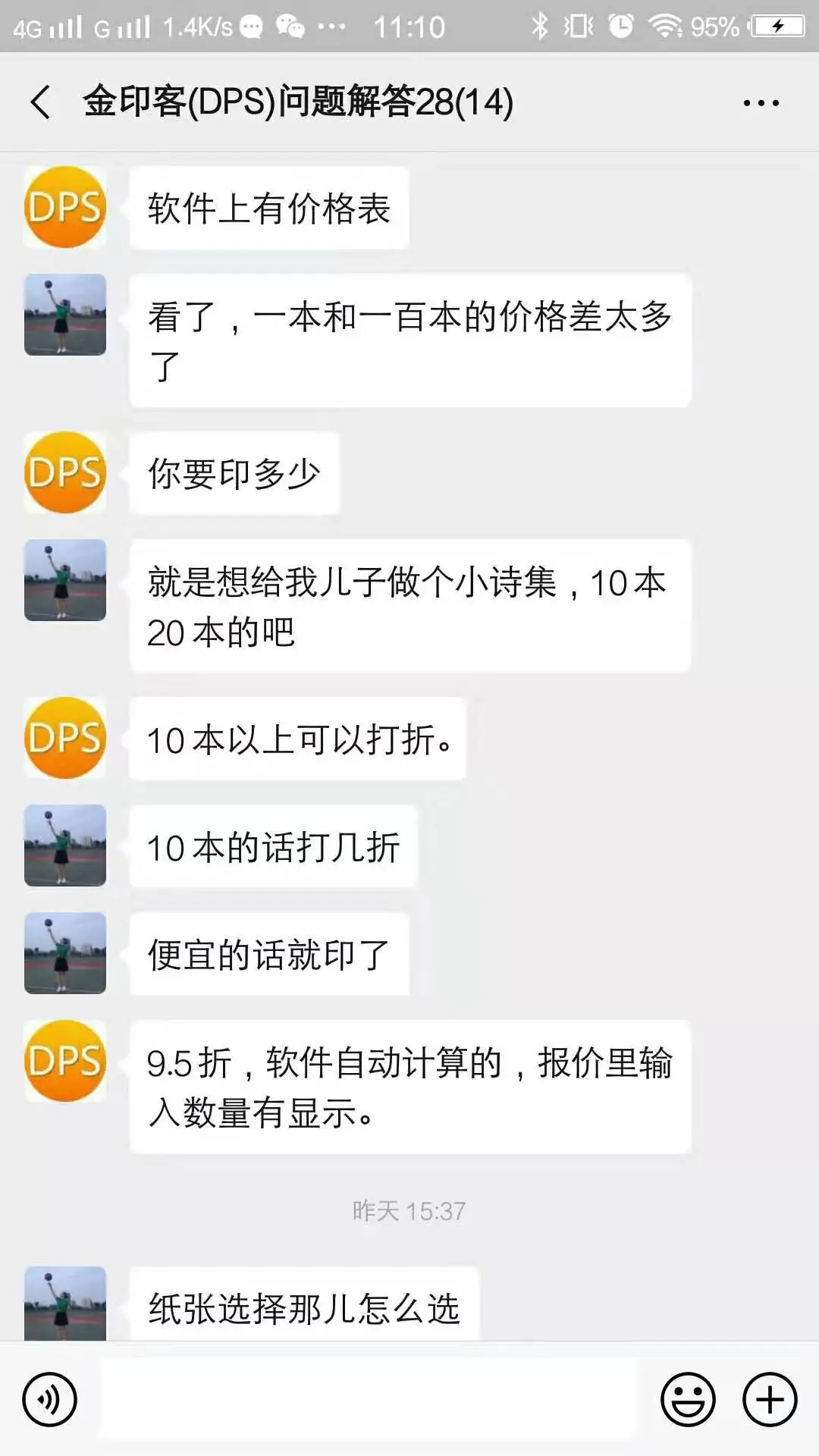Open DPS avatar beside 软件上有价格表
This screenshot has height=1456, width=819.
point(65,207)
